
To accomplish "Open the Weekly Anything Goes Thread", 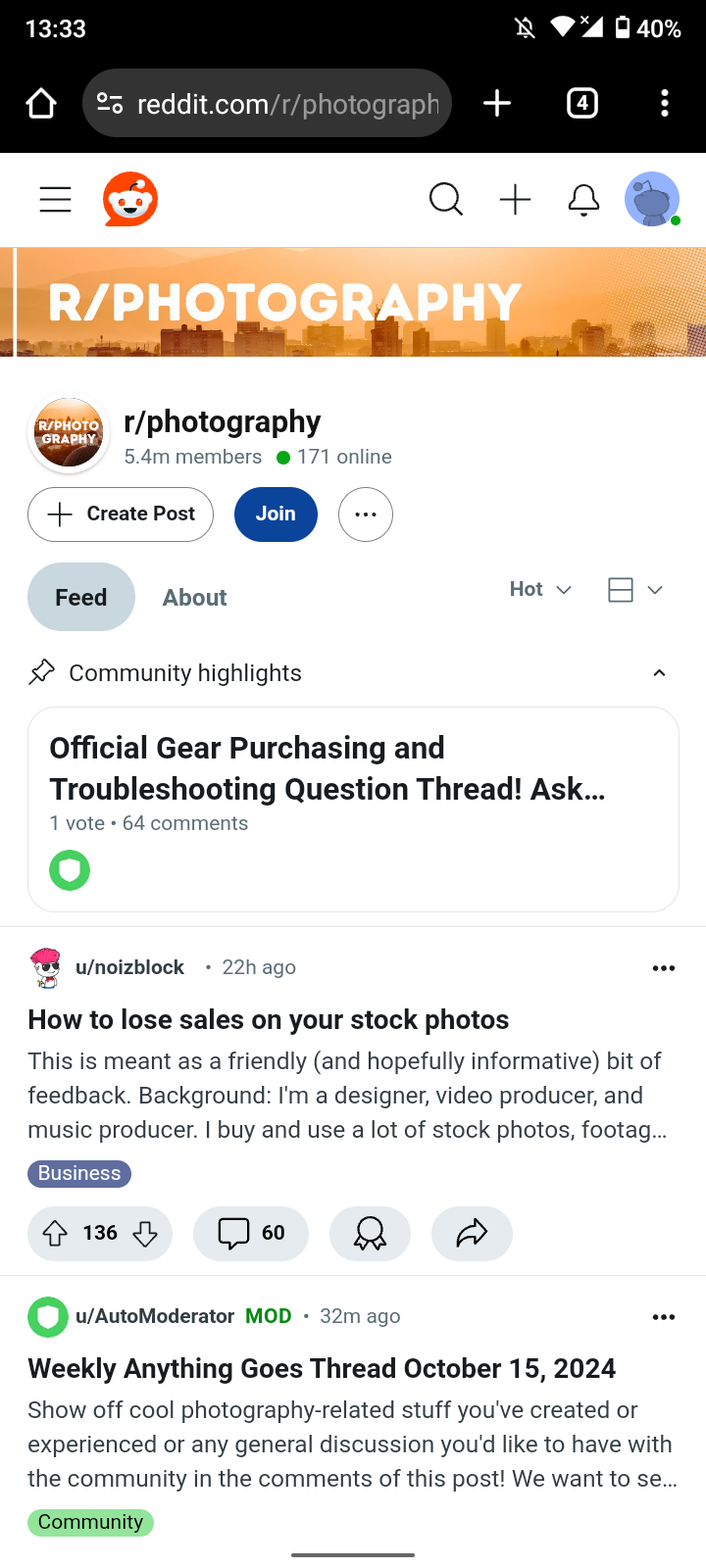I will pos(322,1369).
